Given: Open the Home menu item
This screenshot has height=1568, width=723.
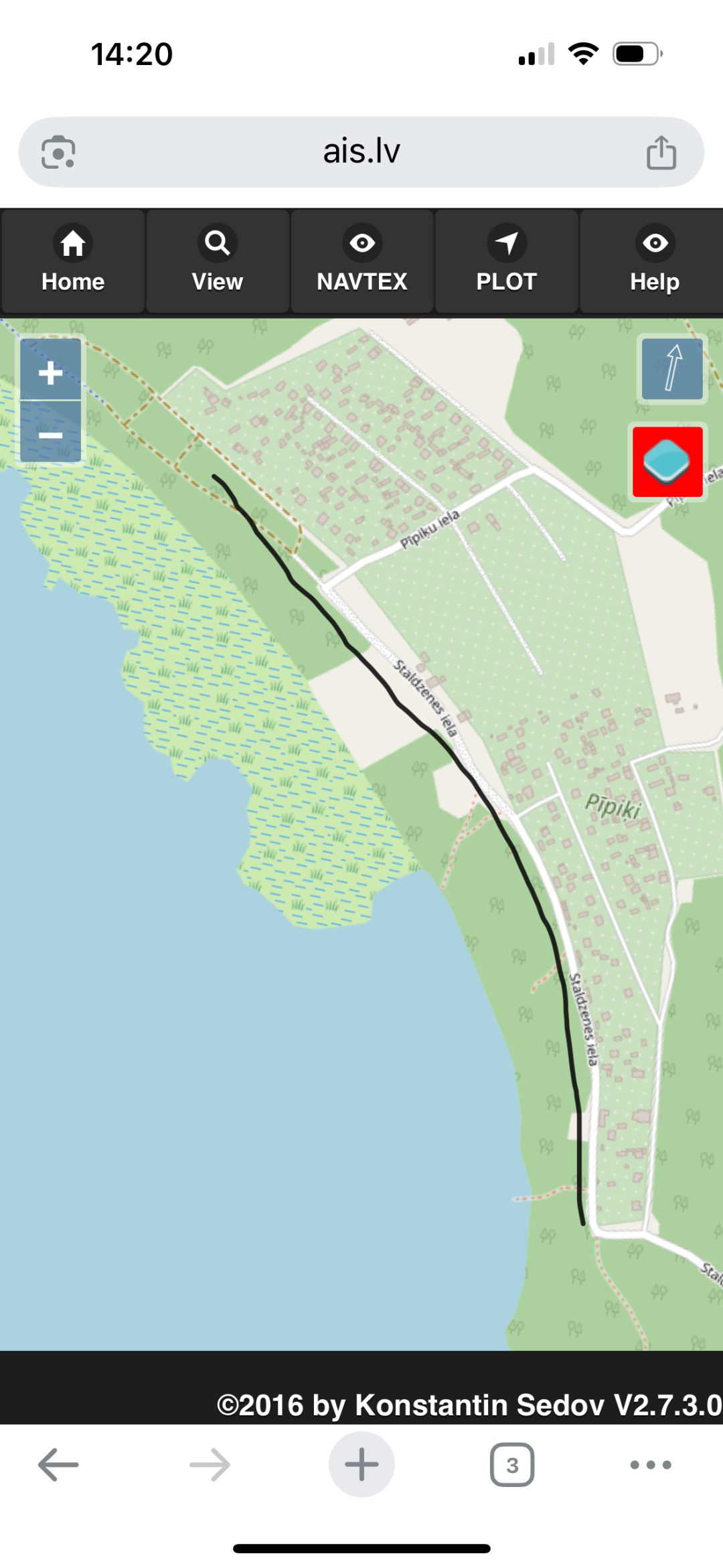Looking at the screenshot, I should 72,261.
